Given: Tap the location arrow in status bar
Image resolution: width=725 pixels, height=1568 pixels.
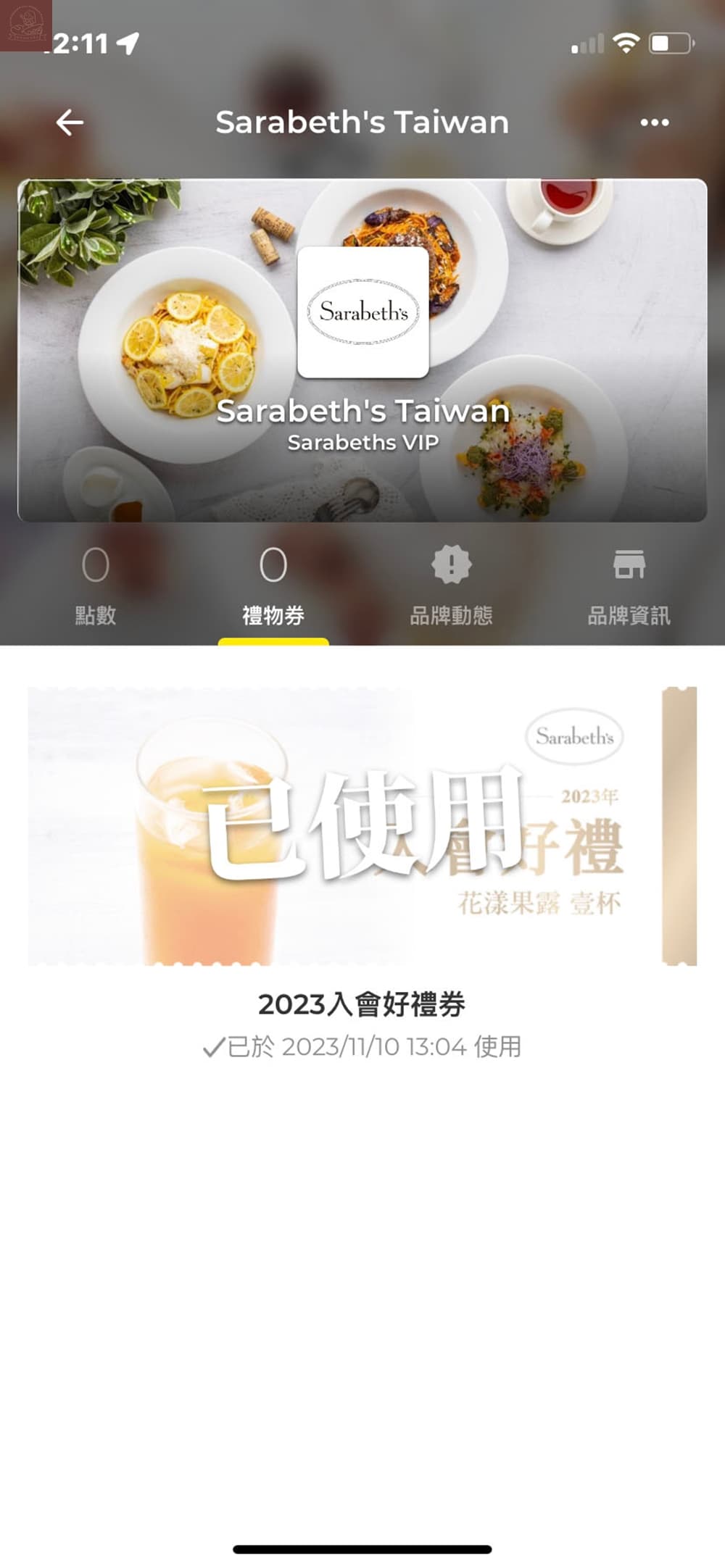Looking at the screenshot, I should 128,42.
